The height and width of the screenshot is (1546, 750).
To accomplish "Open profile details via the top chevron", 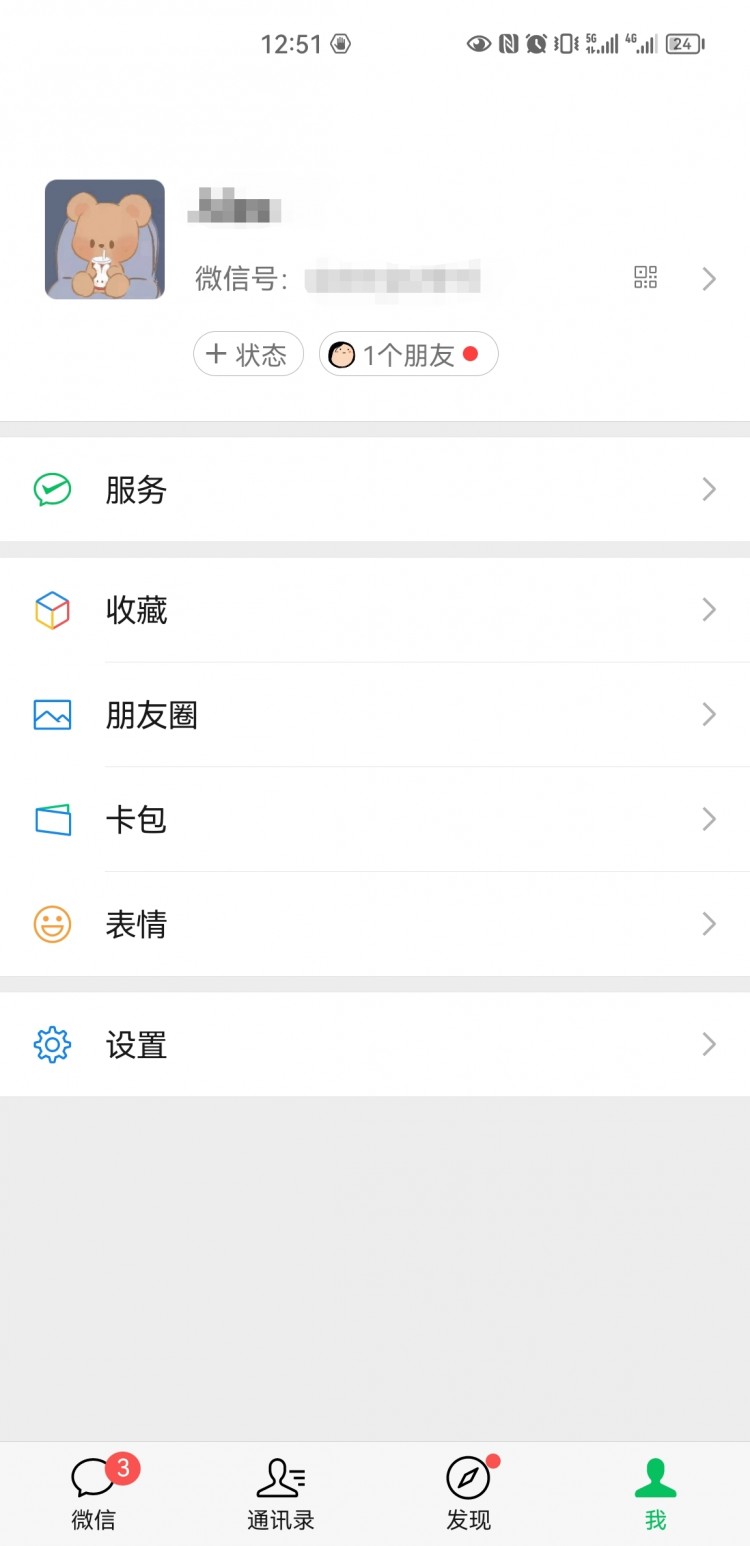I will tap(709, 279).
